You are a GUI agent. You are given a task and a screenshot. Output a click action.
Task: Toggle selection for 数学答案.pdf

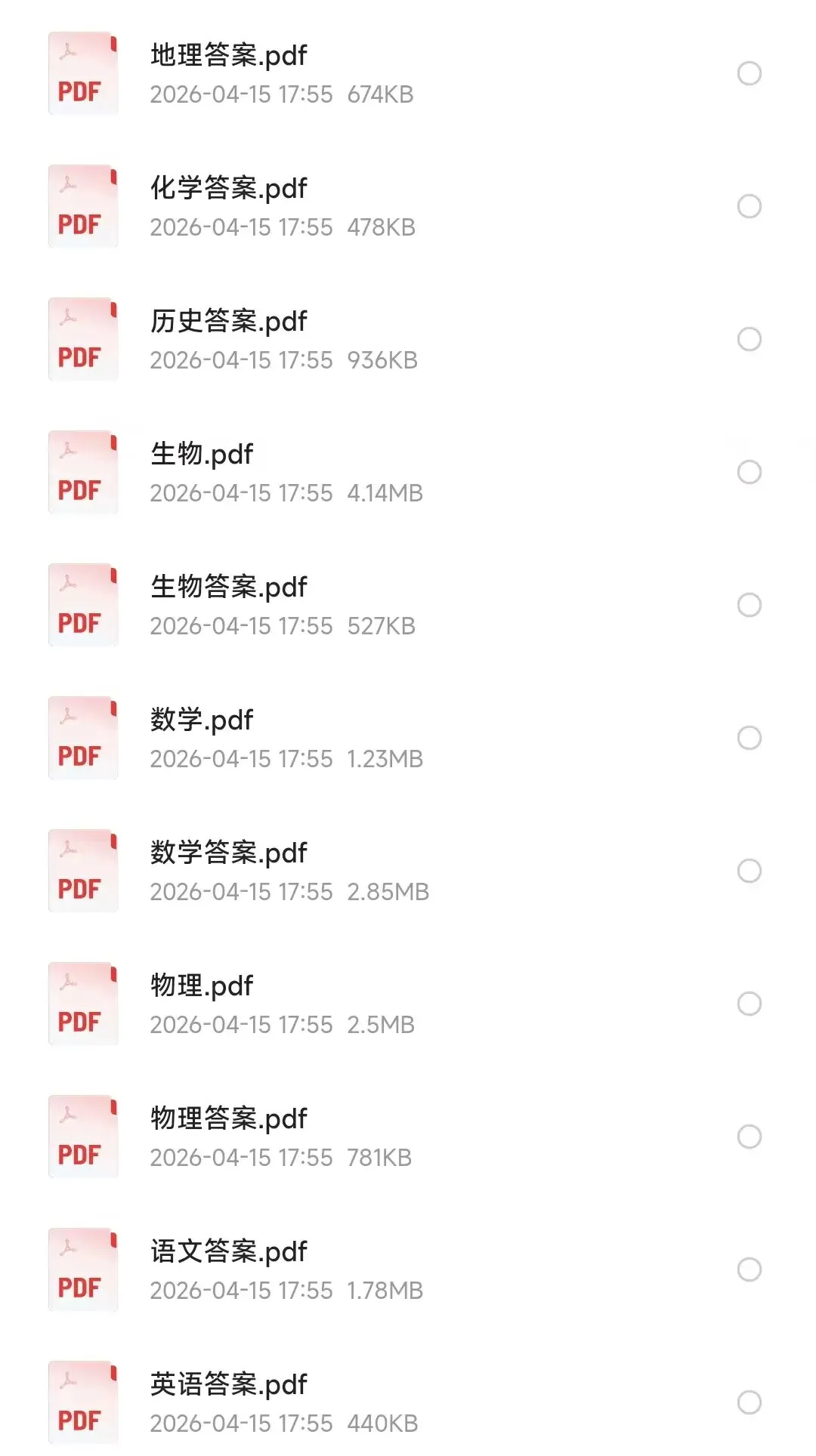749,871
